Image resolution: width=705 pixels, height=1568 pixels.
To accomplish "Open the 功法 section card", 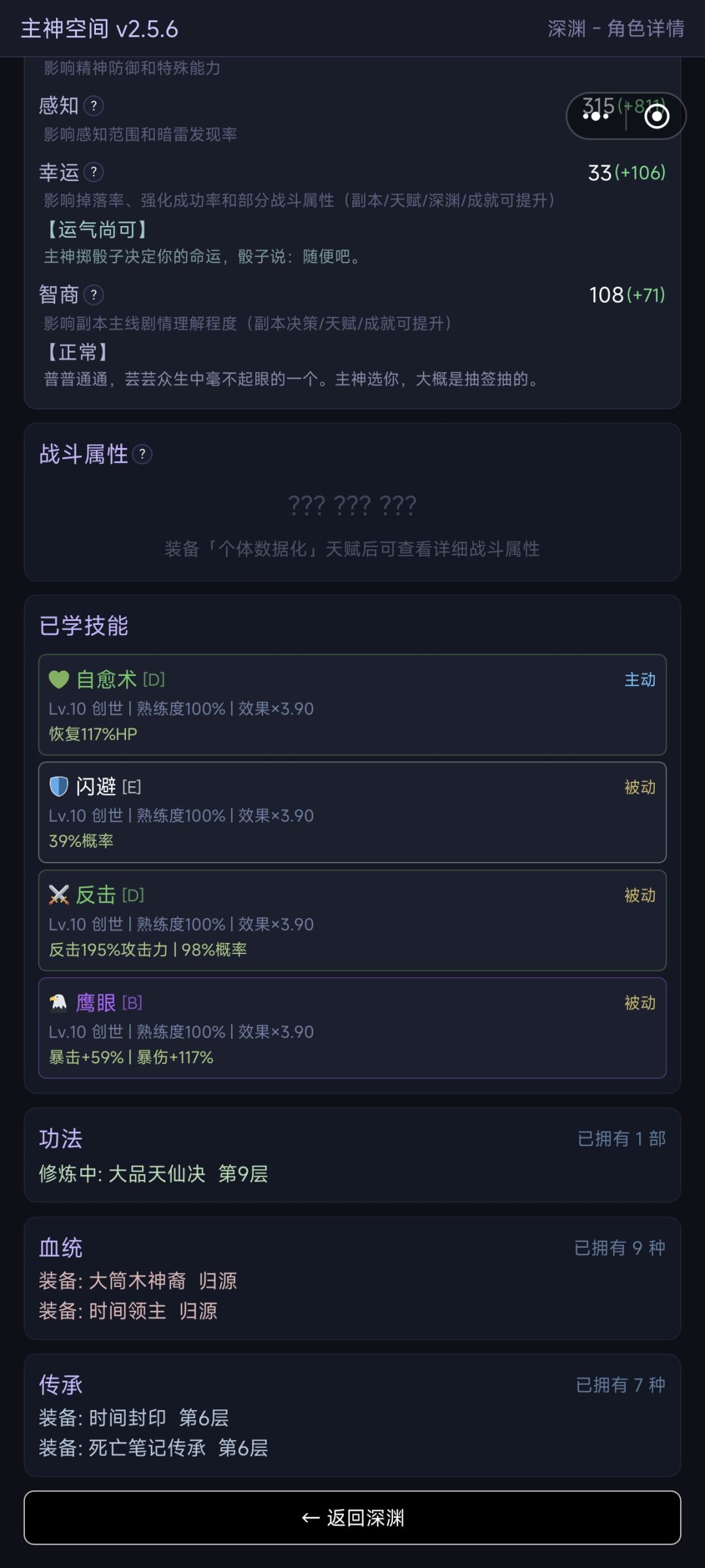I will 352,1155.
